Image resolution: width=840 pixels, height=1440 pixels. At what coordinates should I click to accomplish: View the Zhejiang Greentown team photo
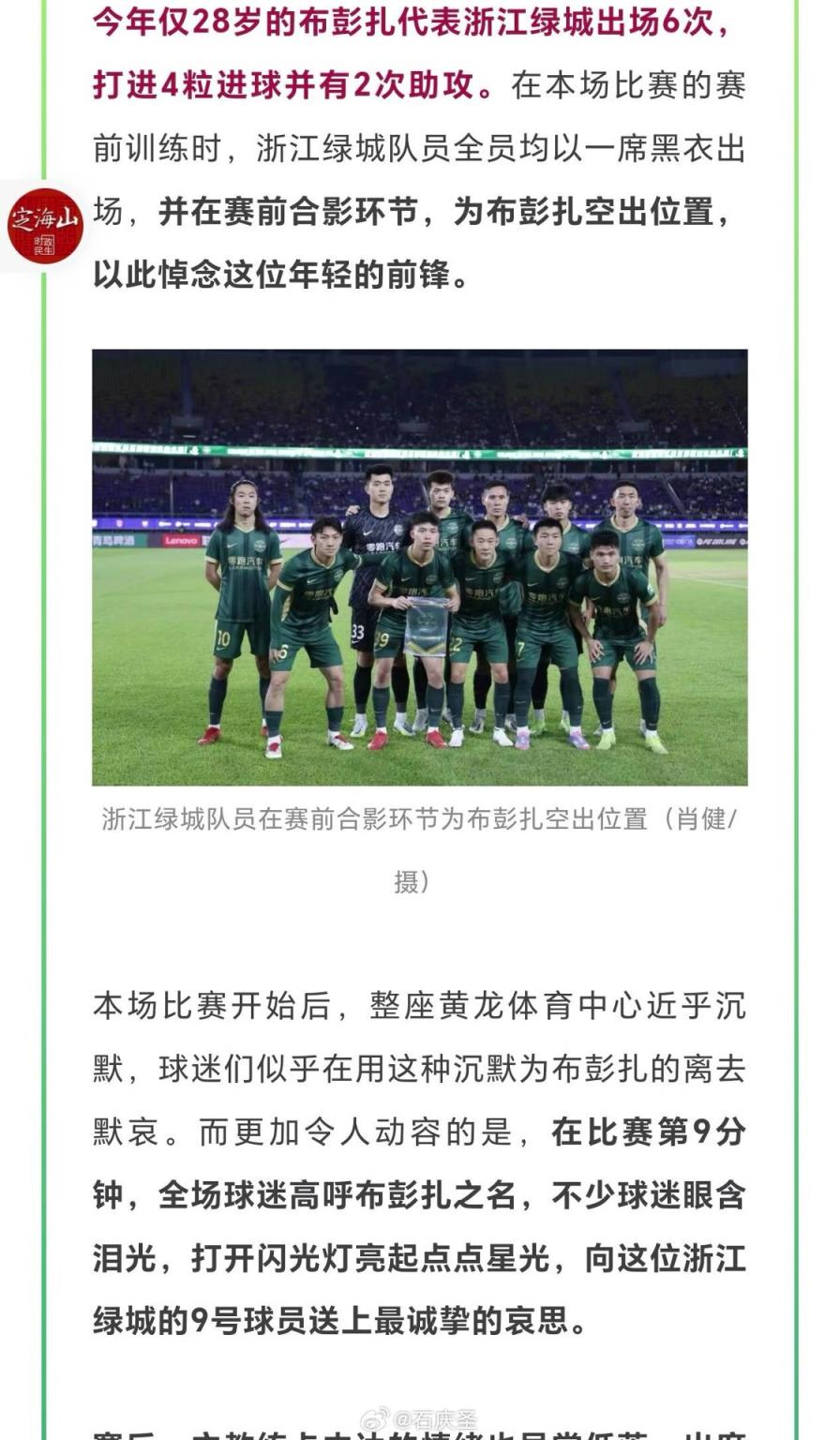[x=419, y=567]
